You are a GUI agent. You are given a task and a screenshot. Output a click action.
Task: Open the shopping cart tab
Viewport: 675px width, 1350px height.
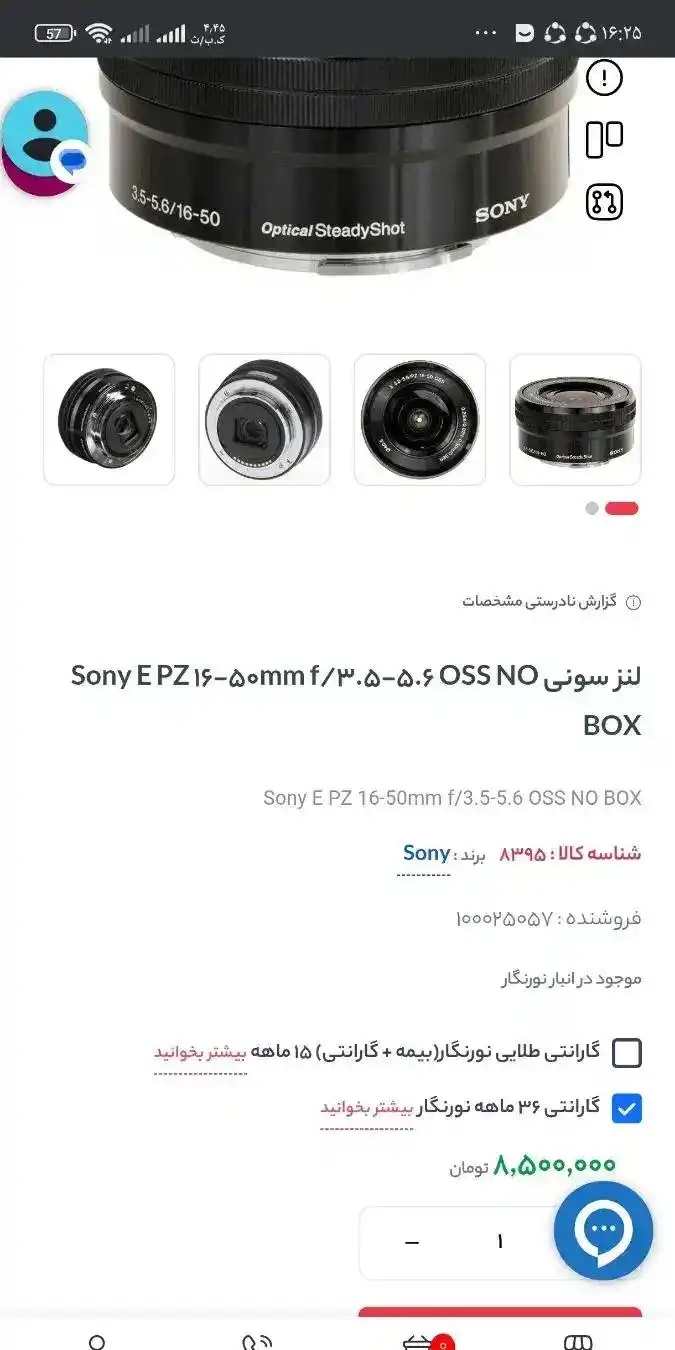pos(418,1342)
